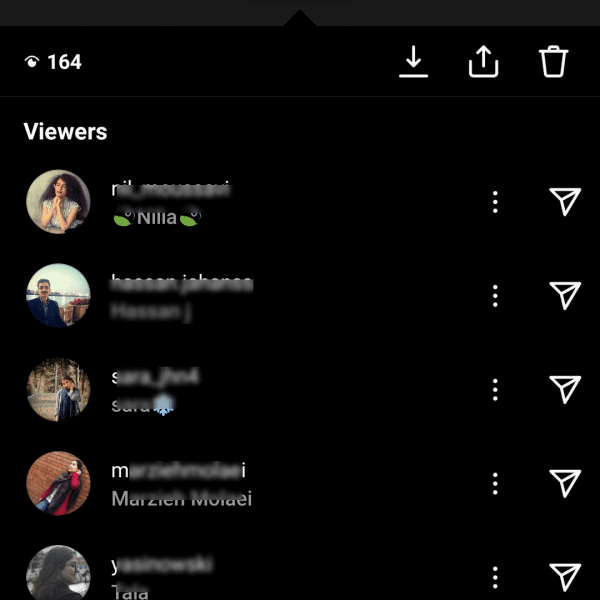The image size is (600, 600).
Task: Open Hassan j's profile picture
Action: [58, 295]
